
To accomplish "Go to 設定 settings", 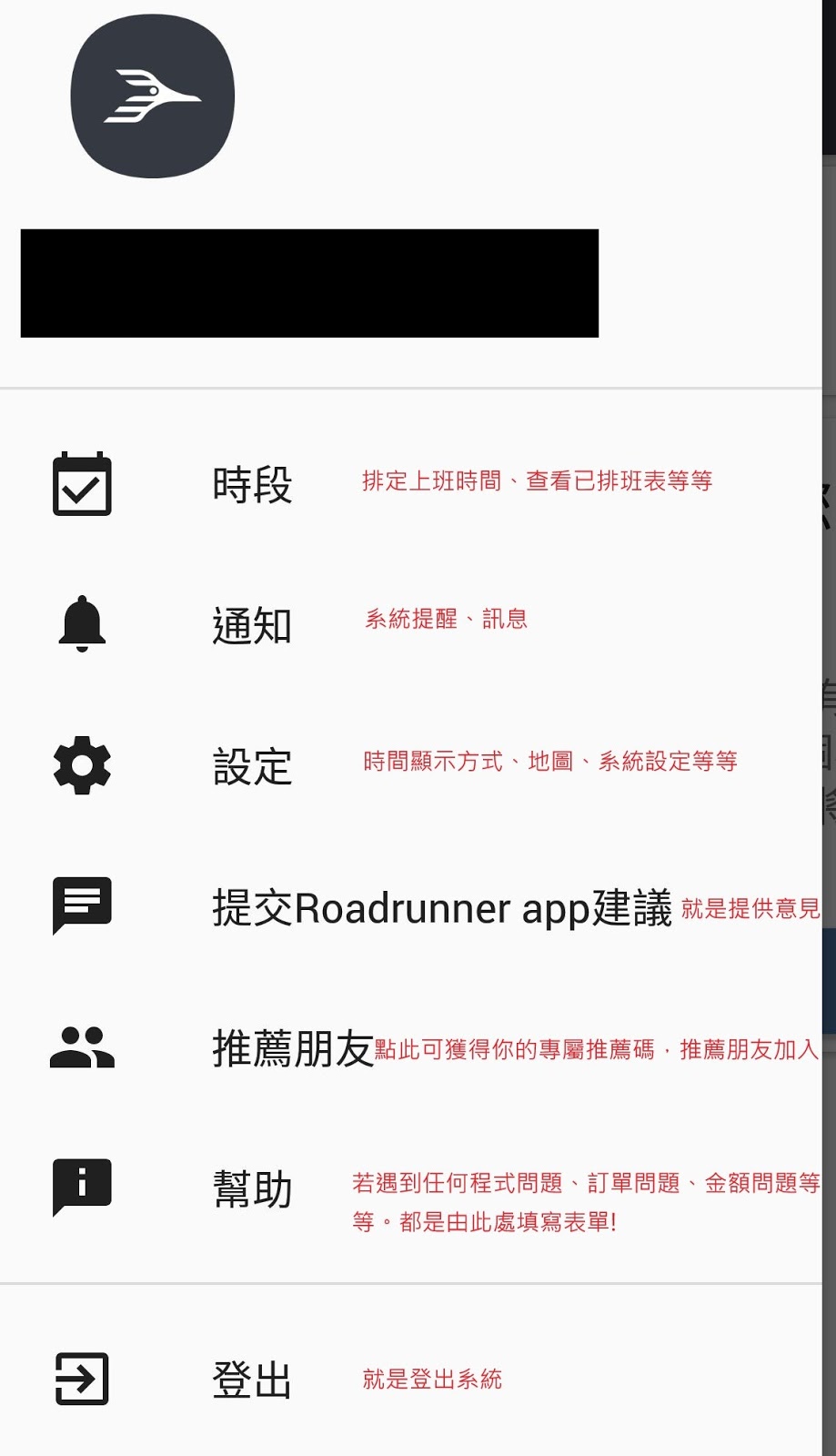I will point(251,766).
